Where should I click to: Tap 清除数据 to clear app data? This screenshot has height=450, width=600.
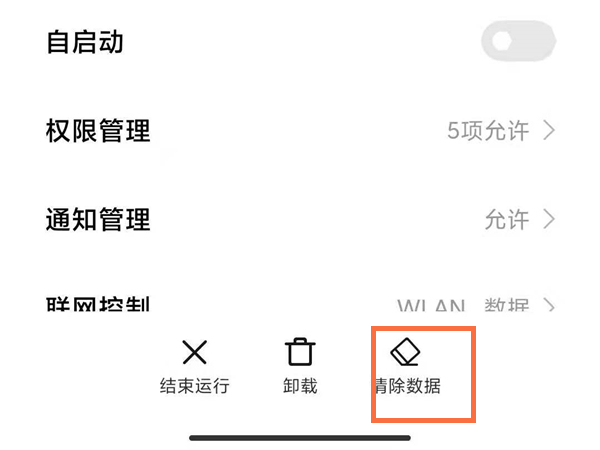tap(407, 366)
